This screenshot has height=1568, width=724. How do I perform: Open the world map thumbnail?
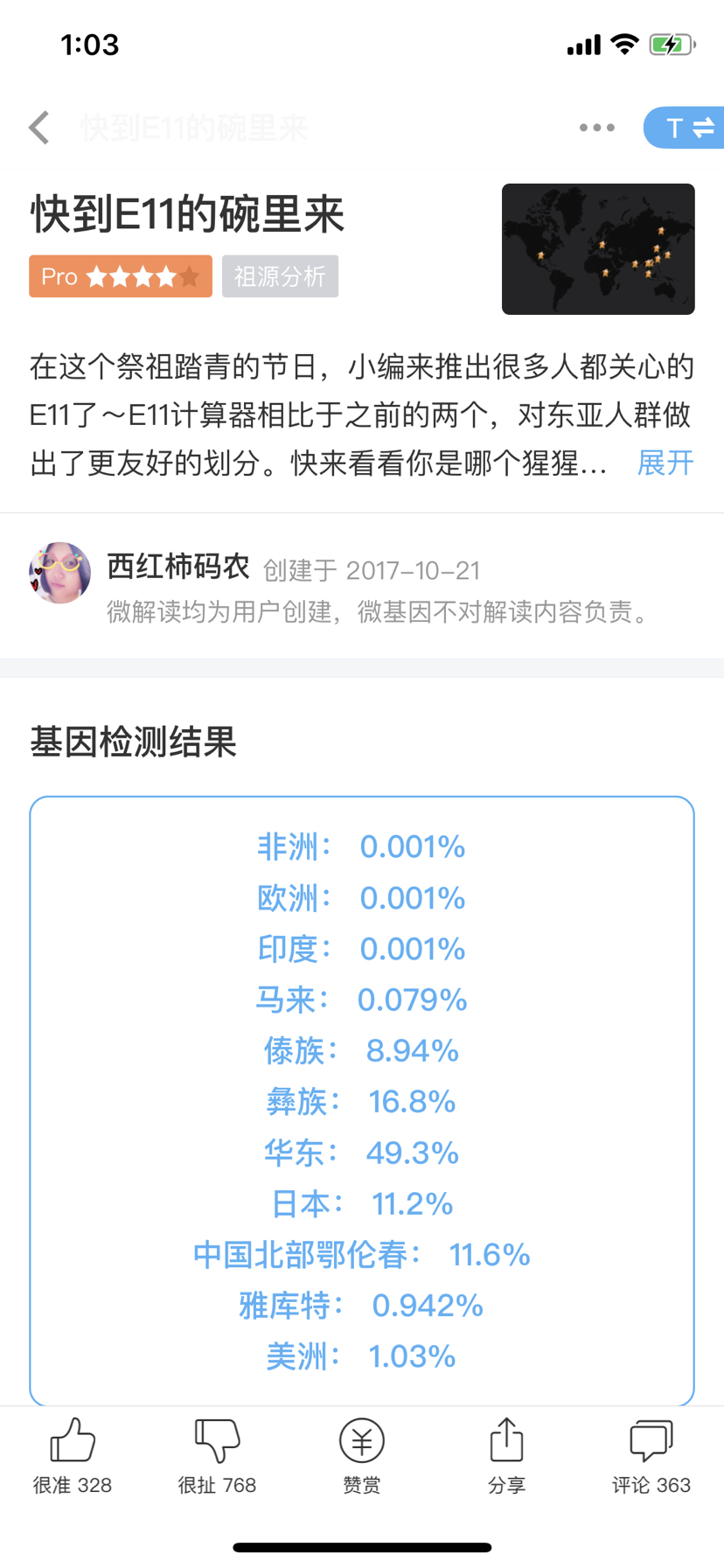pos(598,249)
